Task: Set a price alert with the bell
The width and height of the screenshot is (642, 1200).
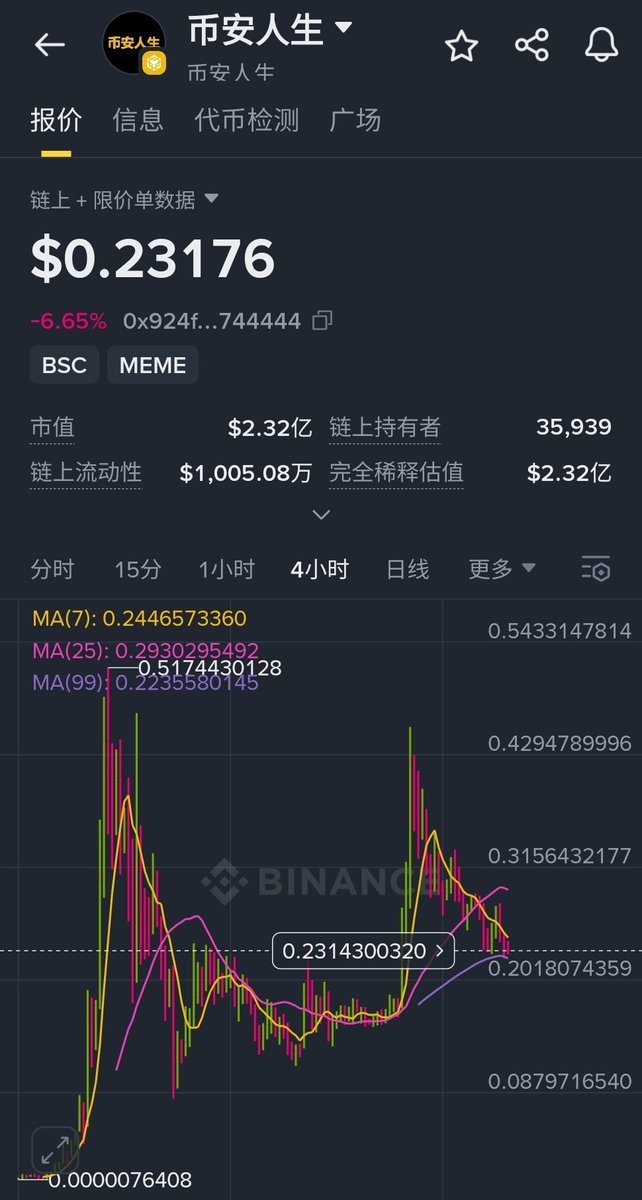Action: 601,46
